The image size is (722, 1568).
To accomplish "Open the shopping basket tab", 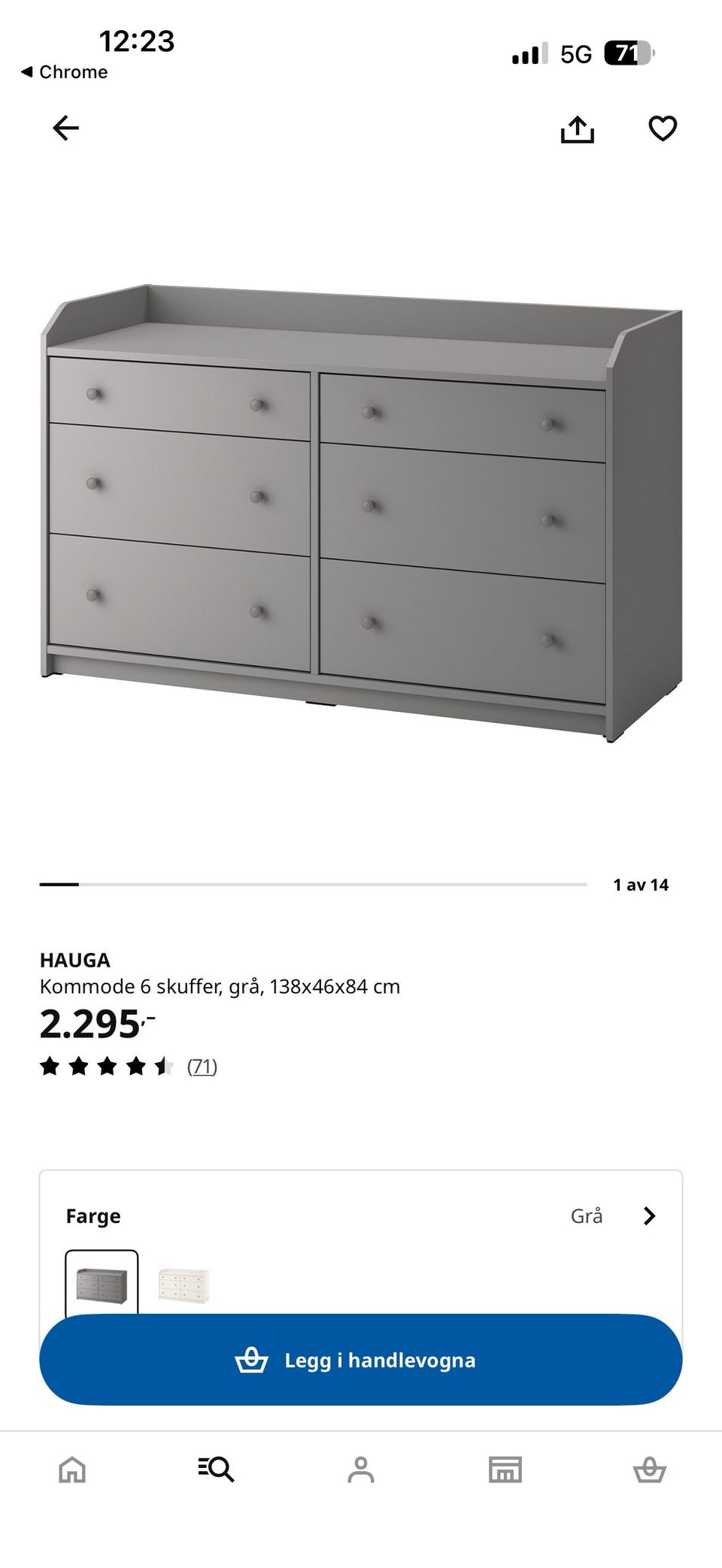I will [650, 1469].
